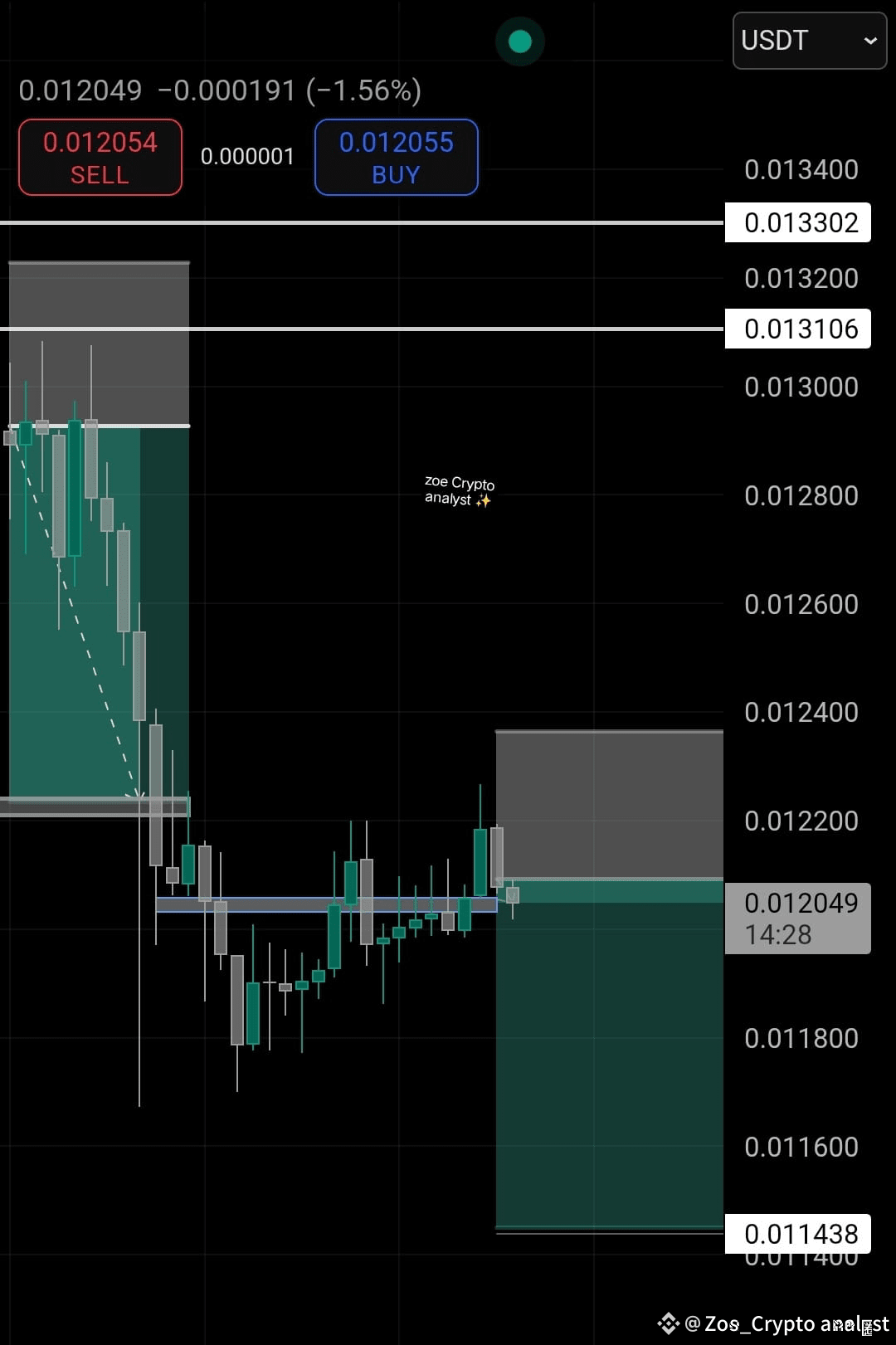Click the green status dot at top
Viewport: 896px width, 1345px height.
[519, 41]
